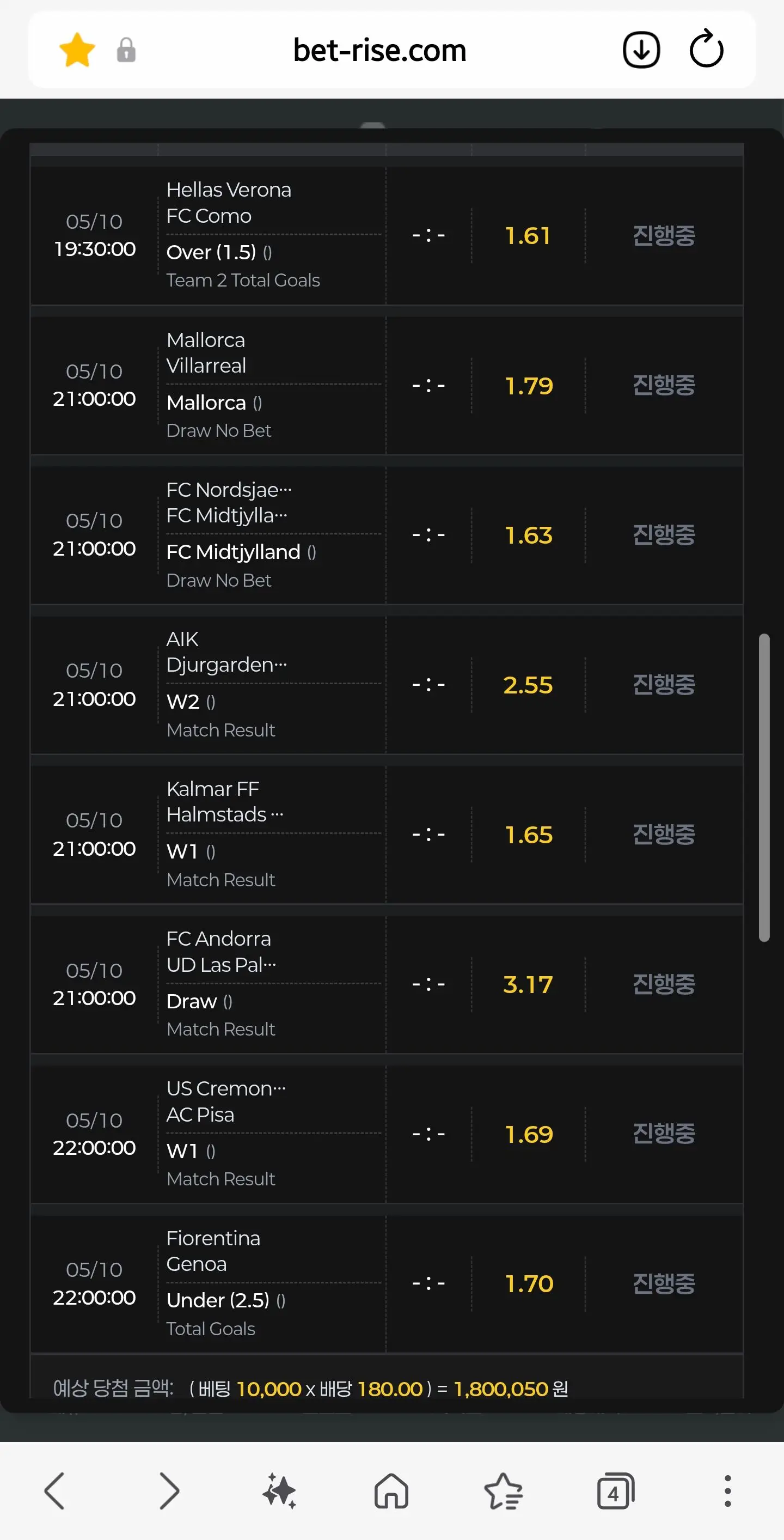This screenshot has width=784, height=1540.
Task: Go forward to the next page
Action: (169, 1491)
